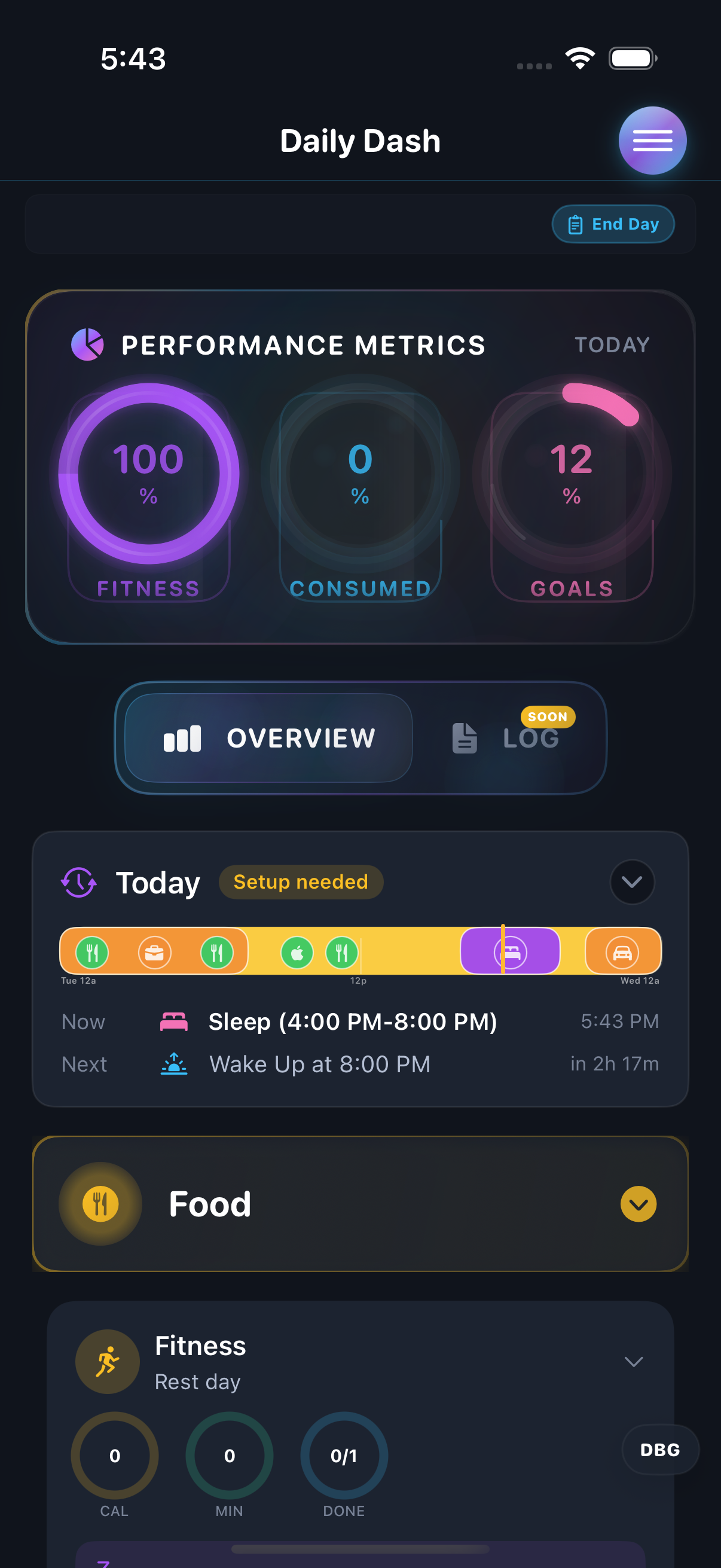Expand the Today section chevron
Screen dimensions: 721x1568
pos(632,882)
